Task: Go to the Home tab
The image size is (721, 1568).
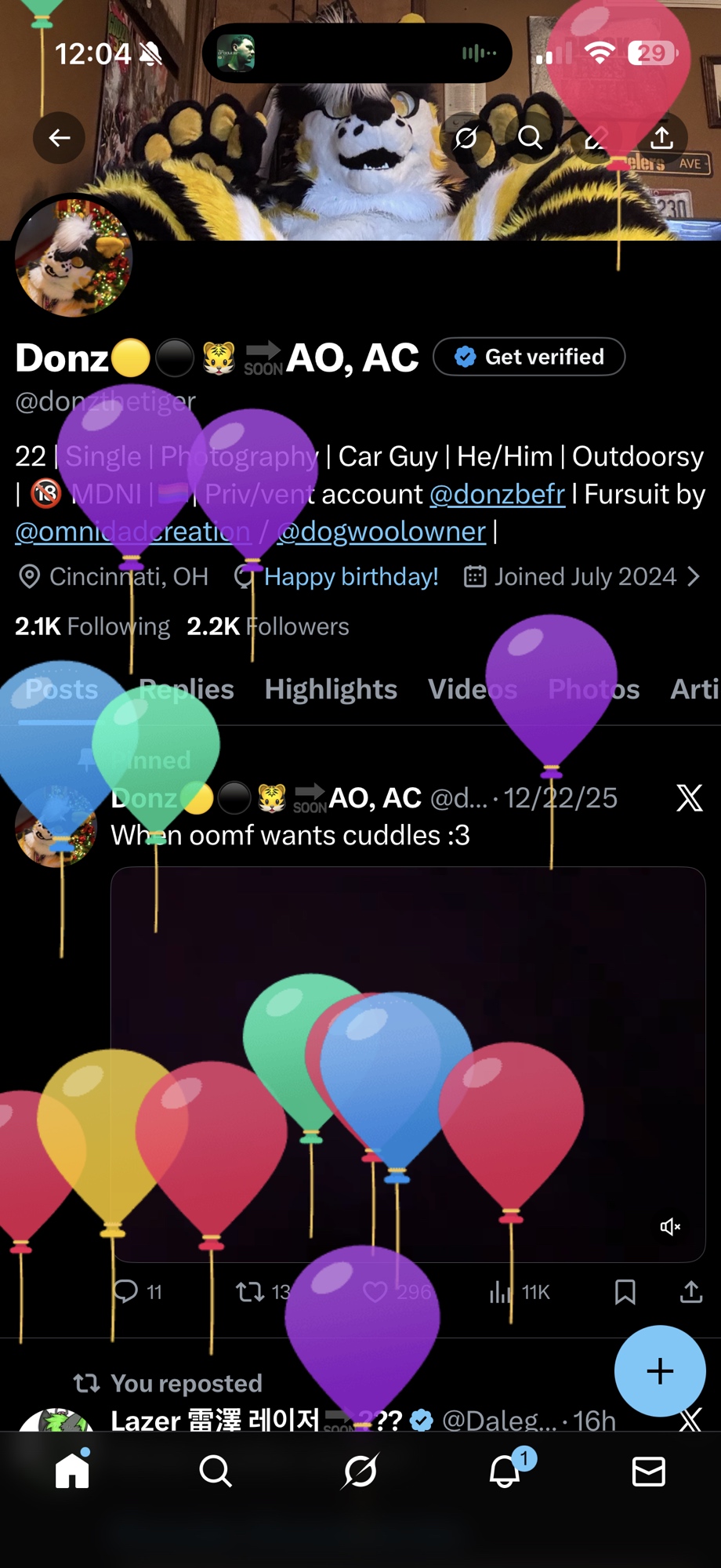Action: [72, 1472]
